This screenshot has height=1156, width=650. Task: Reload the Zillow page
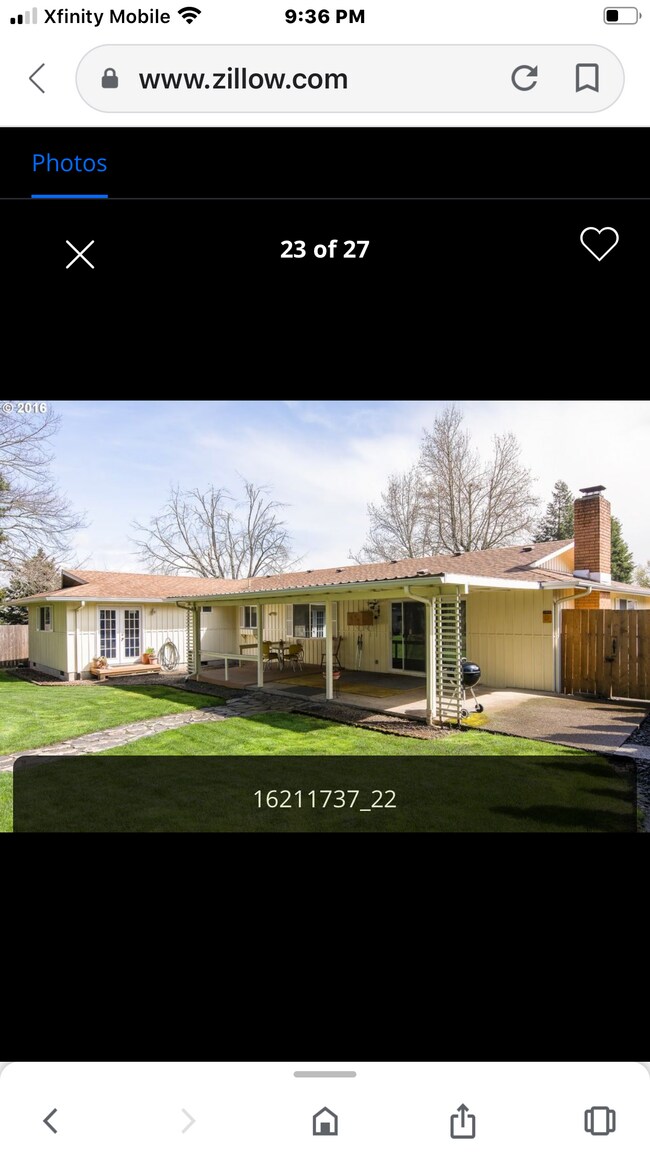pos(524,78)
